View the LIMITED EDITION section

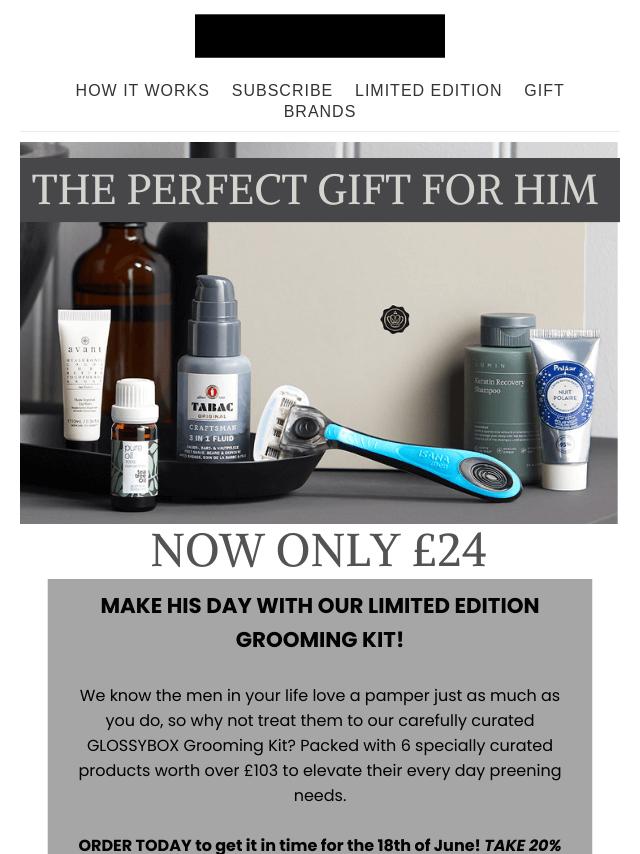(428, 90)
